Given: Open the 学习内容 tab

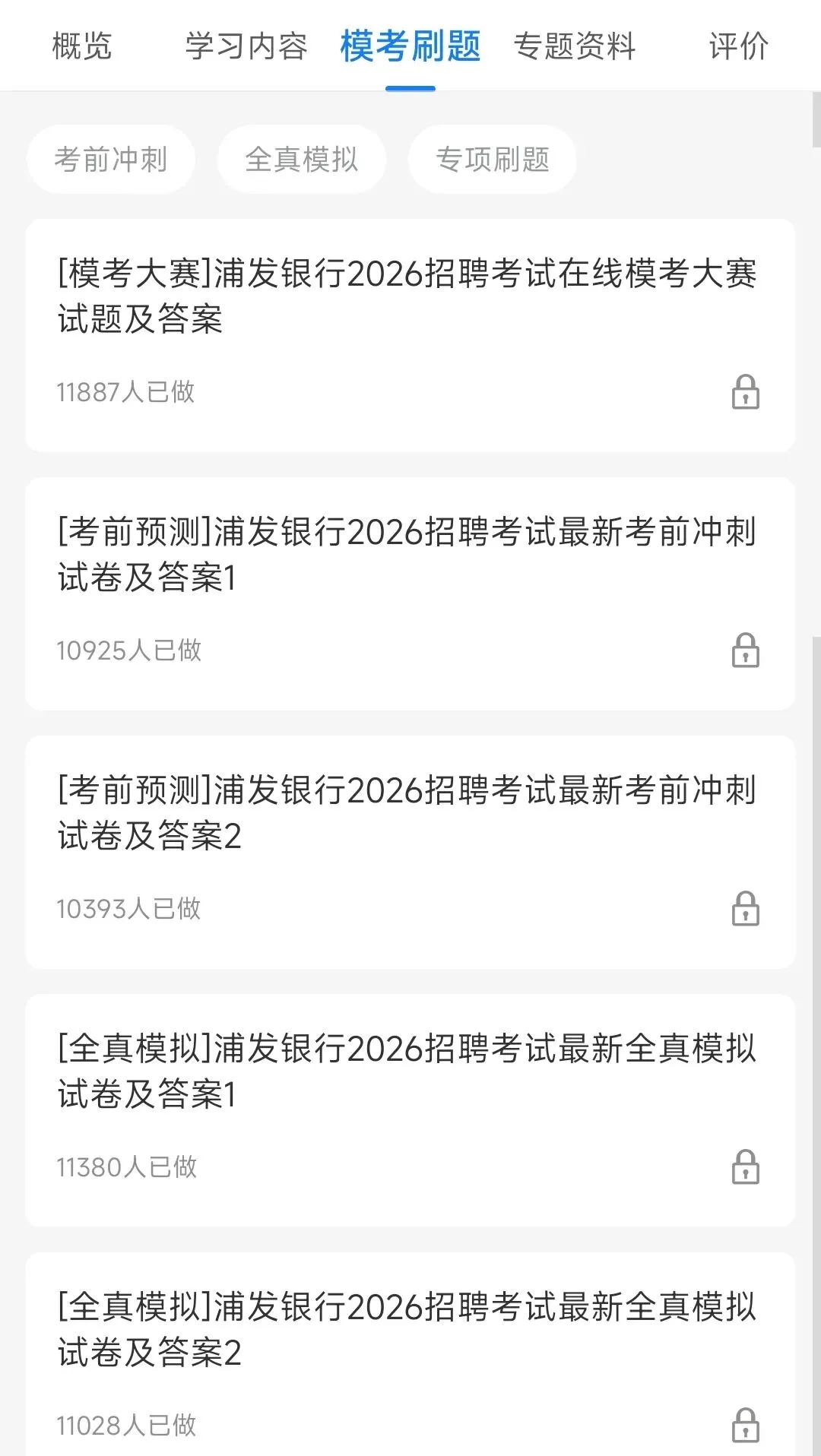Looking at the screenshot, I should tap(246, 46).
